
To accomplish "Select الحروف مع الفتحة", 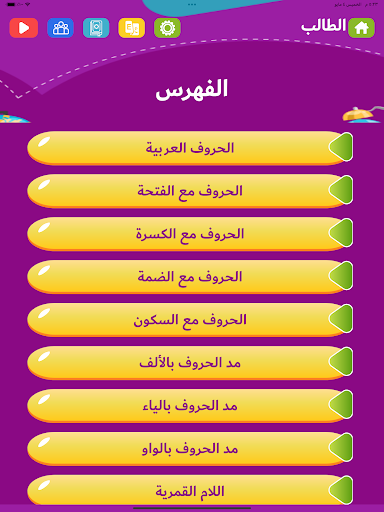I will point(190,191).
